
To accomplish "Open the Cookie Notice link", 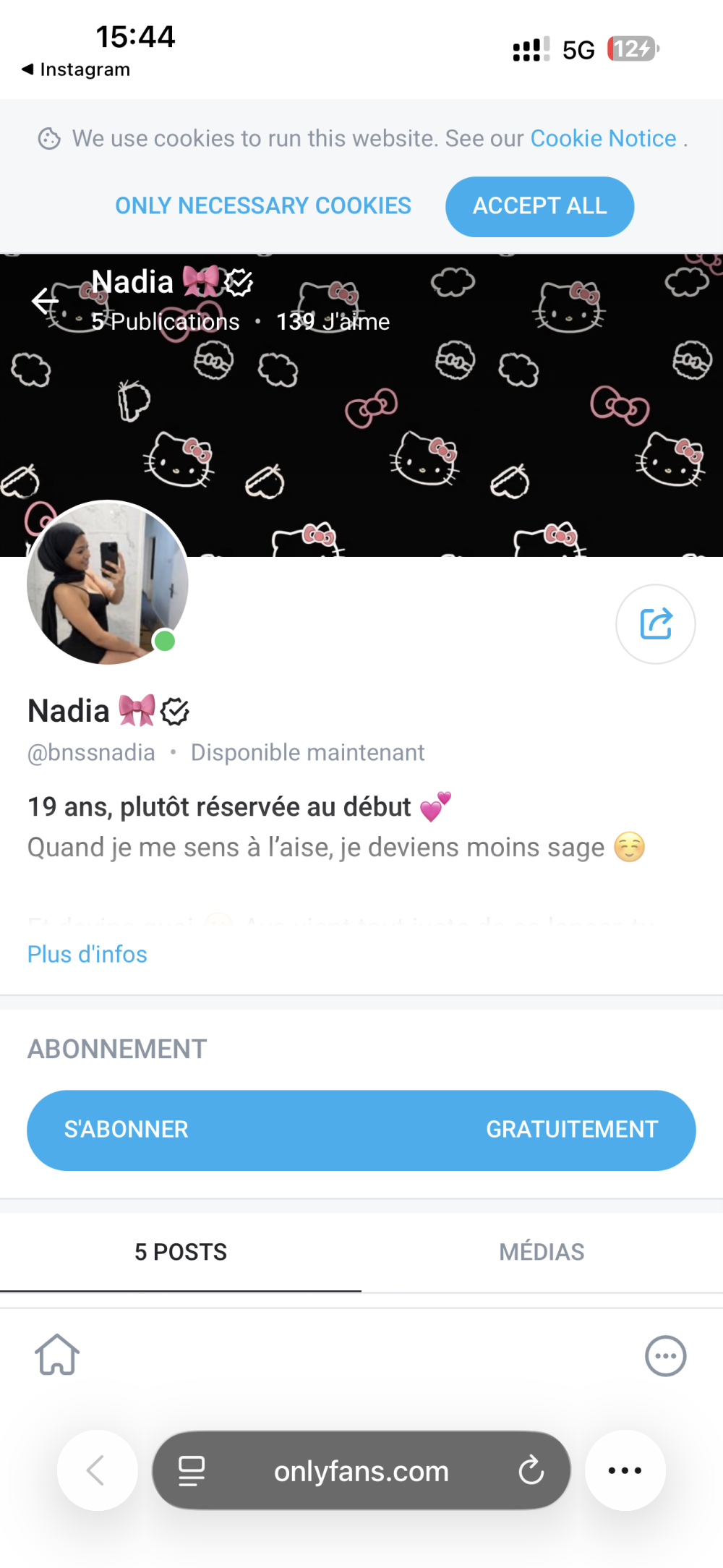I will (x=603, y=138).
